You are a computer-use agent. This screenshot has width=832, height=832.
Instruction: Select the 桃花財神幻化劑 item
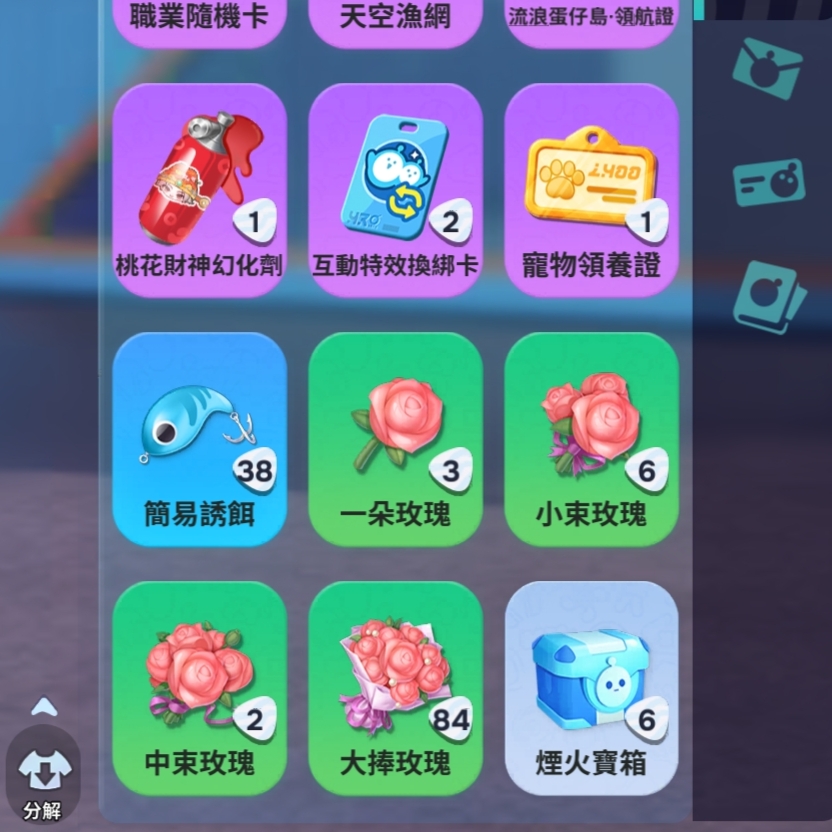click(199, 190)
